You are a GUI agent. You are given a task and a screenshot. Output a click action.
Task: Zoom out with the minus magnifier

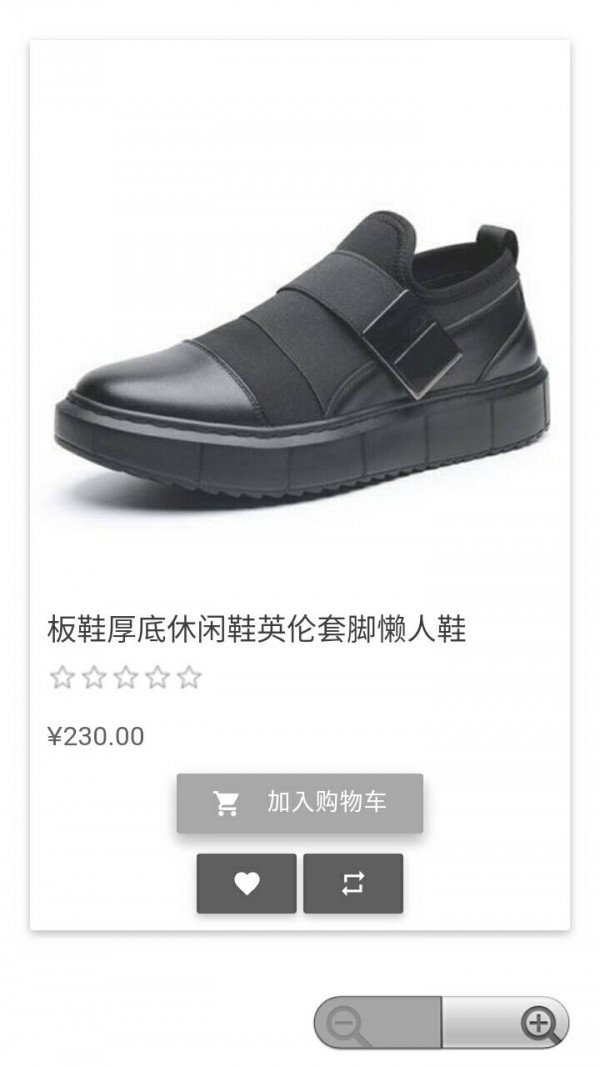tap(347, 1023)
